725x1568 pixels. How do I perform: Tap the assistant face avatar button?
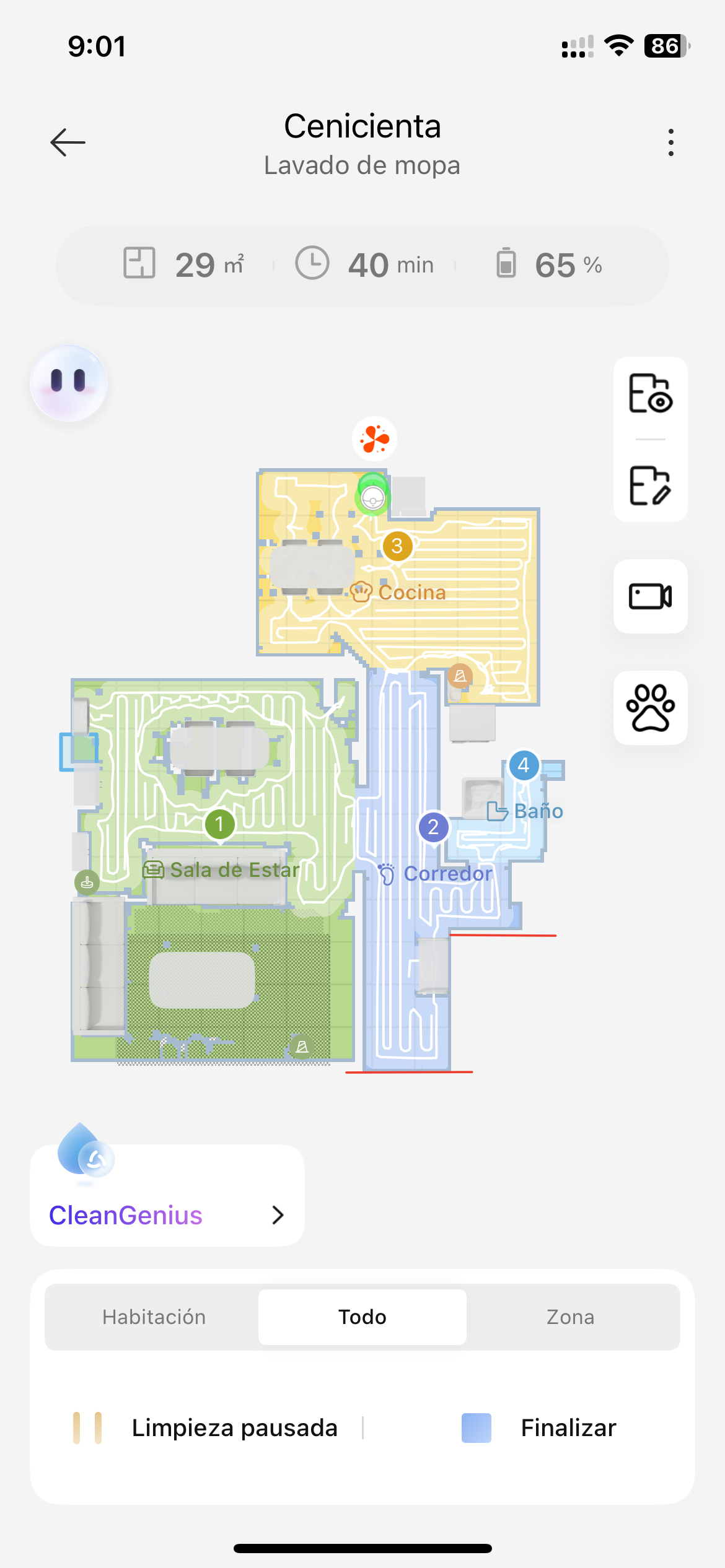[x=69, y=383]
